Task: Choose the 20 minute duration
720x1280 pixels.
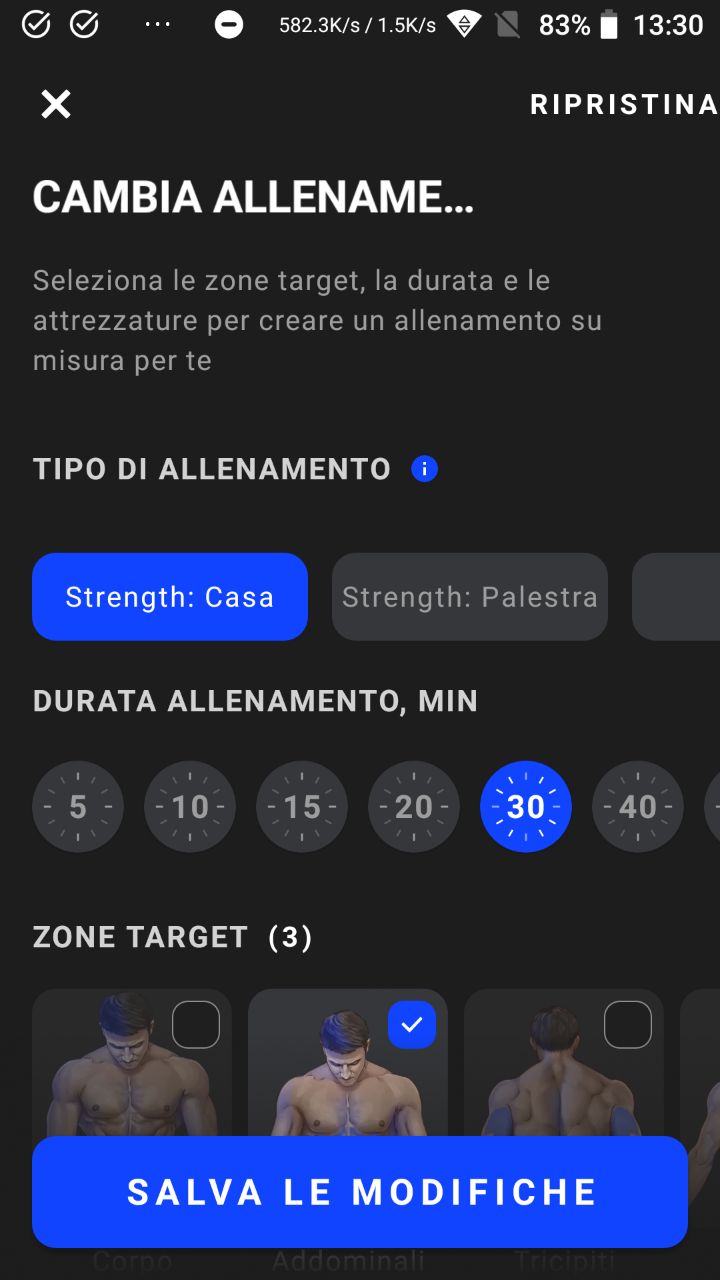Action: (x=414, y=807)
